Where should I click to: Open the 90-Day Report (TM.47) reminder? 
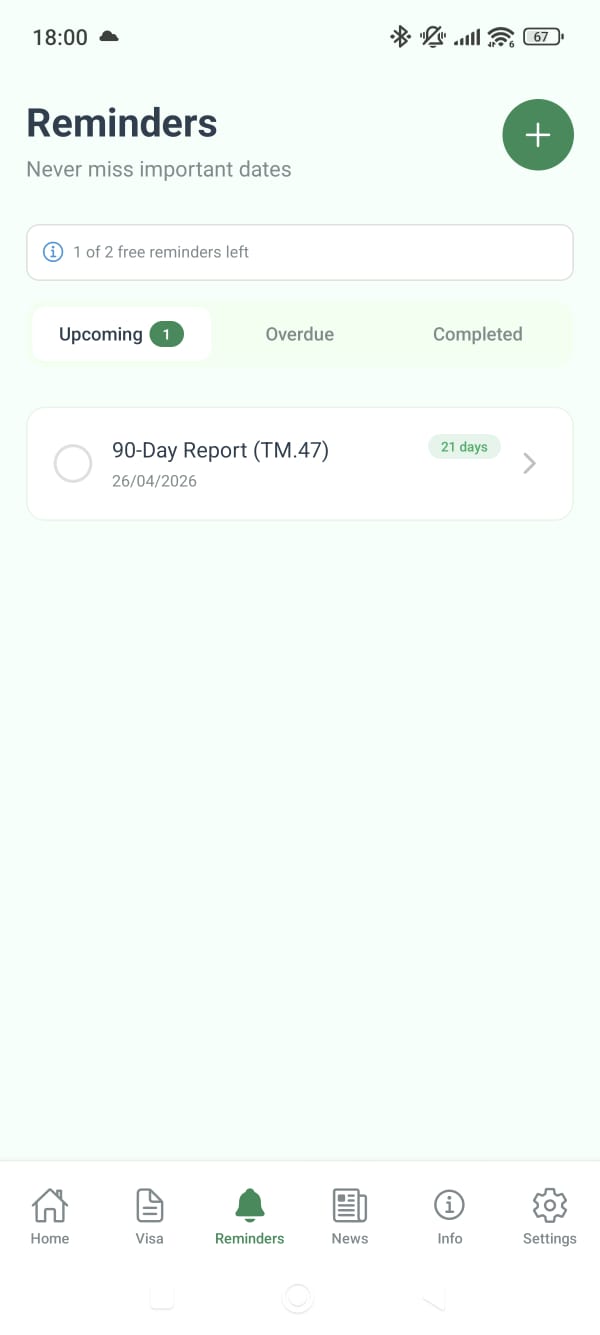click(x=300, y=464)
